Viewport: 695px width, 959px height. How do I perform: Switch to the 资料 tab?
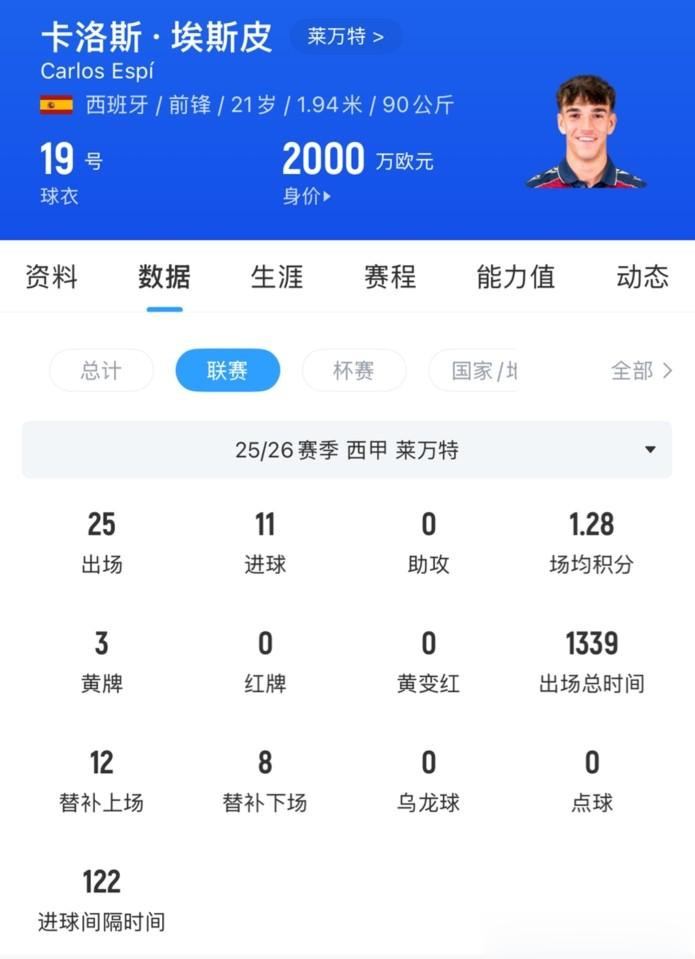coord(51,276)
